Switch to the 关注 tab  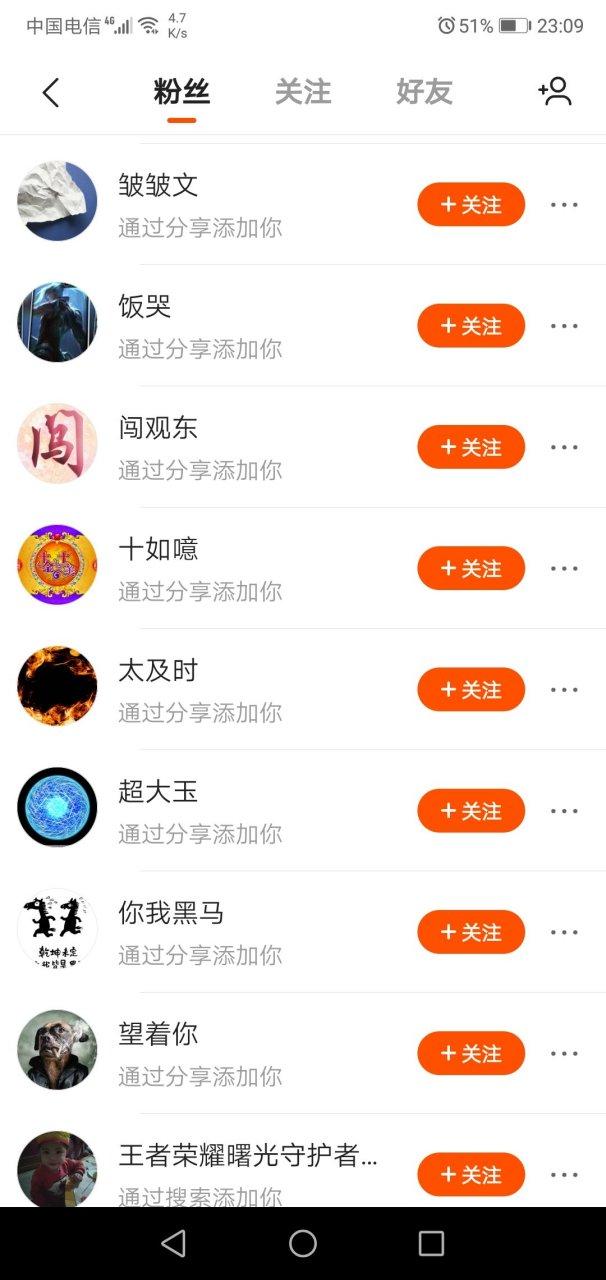303,92
